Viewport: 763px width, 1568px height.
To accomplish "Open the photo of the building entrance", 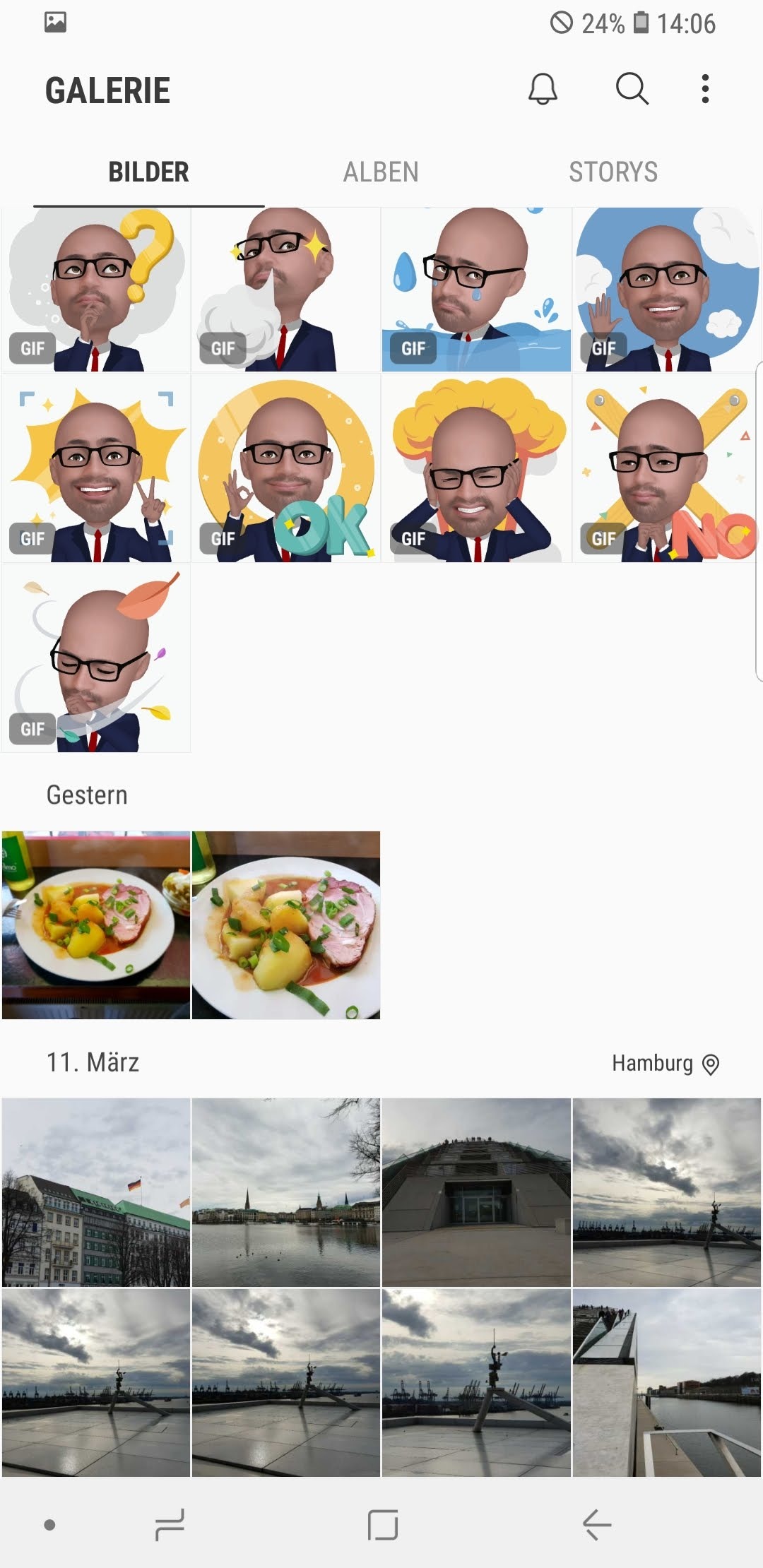I will [476, 1192].
